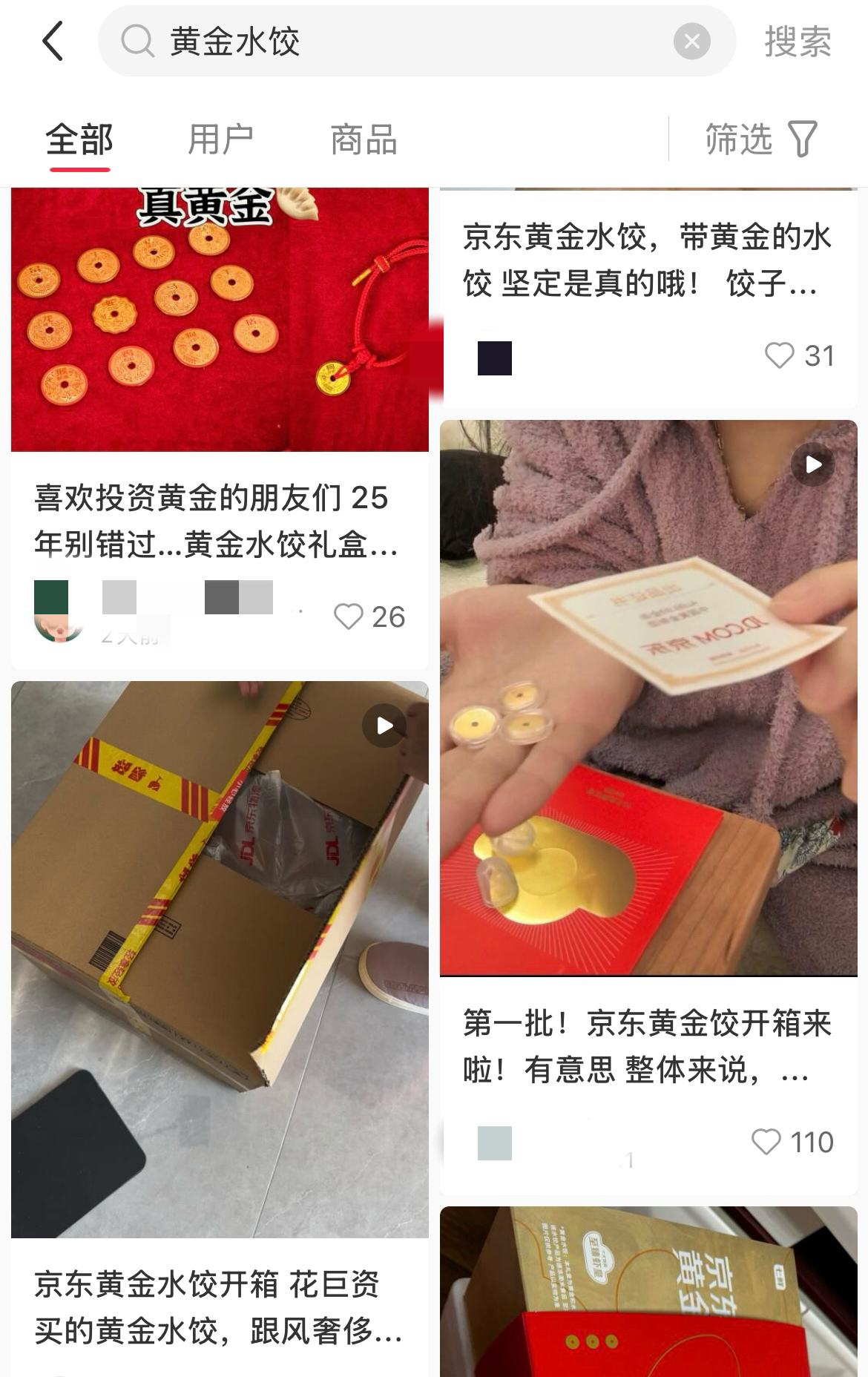The height and width of the screenshot is (1377, 868).
Task: Like the post with 110 likes
Action: point(766,1142)
